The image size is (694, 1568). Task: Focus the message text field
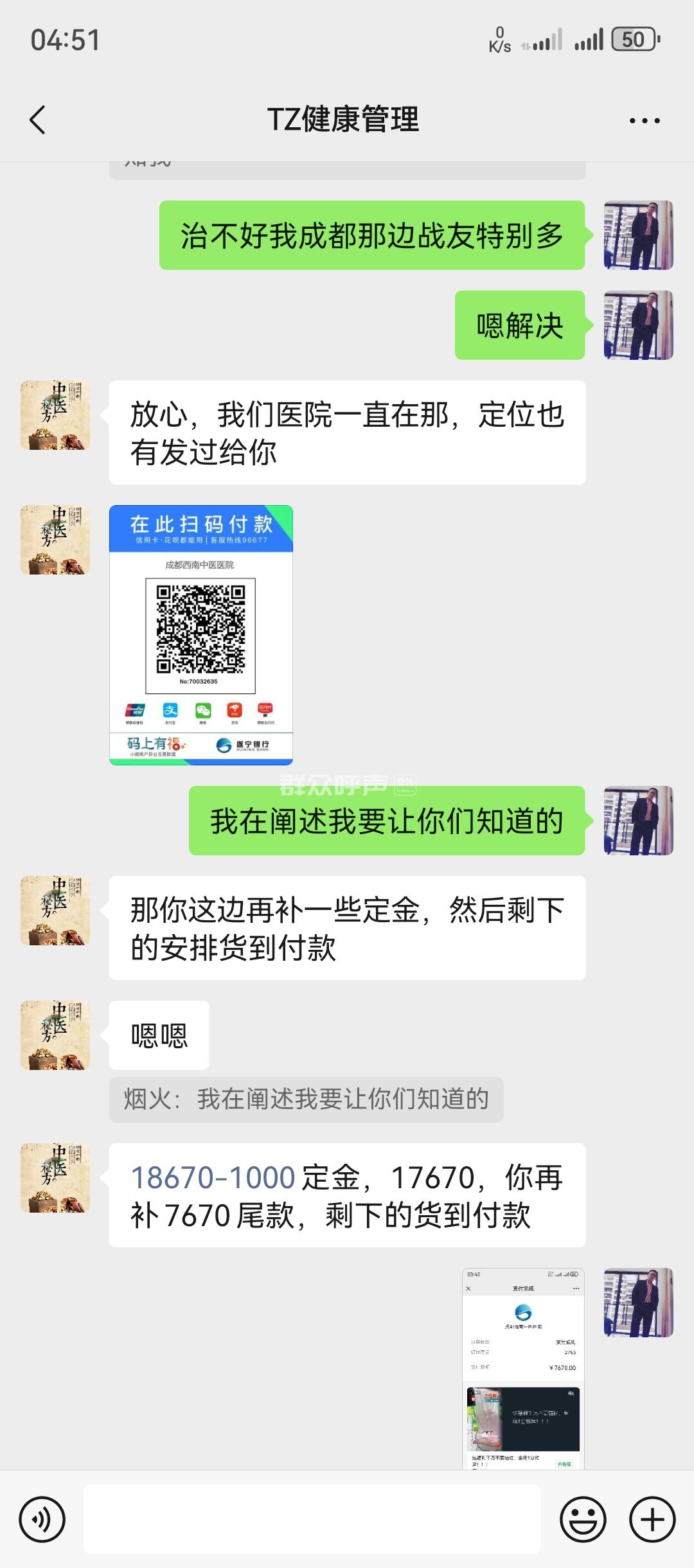point(312,1520)
